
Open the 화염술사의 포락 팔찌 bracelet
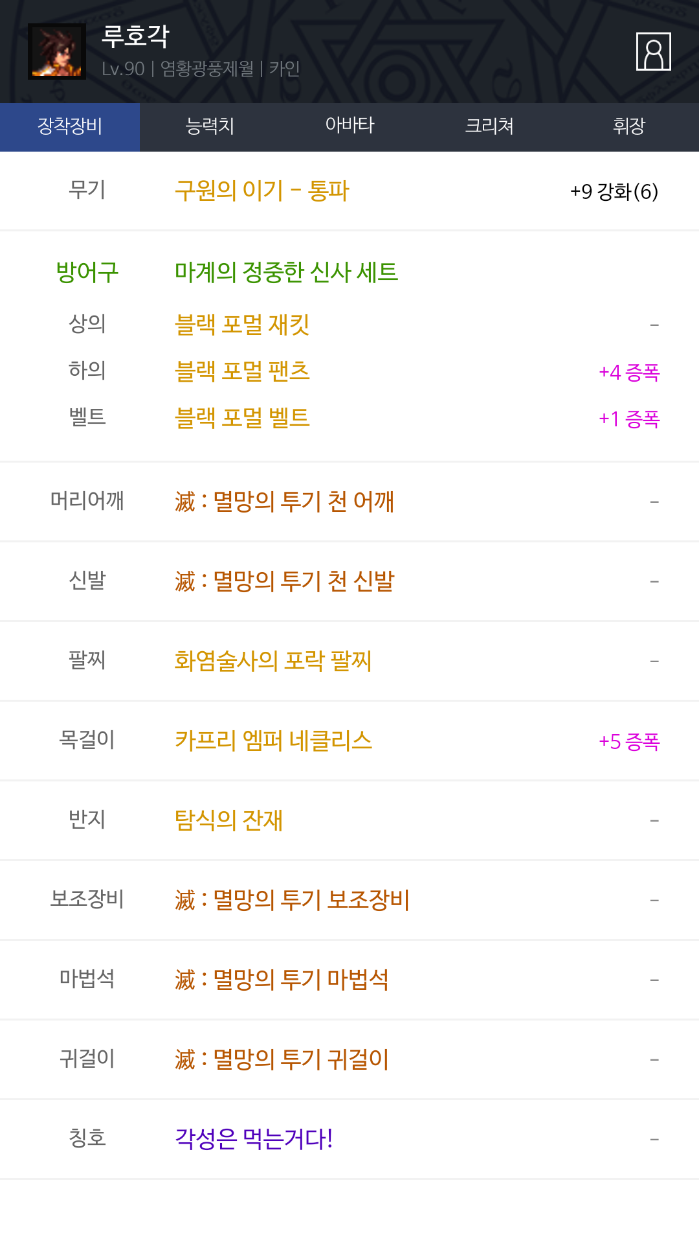coord(273,661)
